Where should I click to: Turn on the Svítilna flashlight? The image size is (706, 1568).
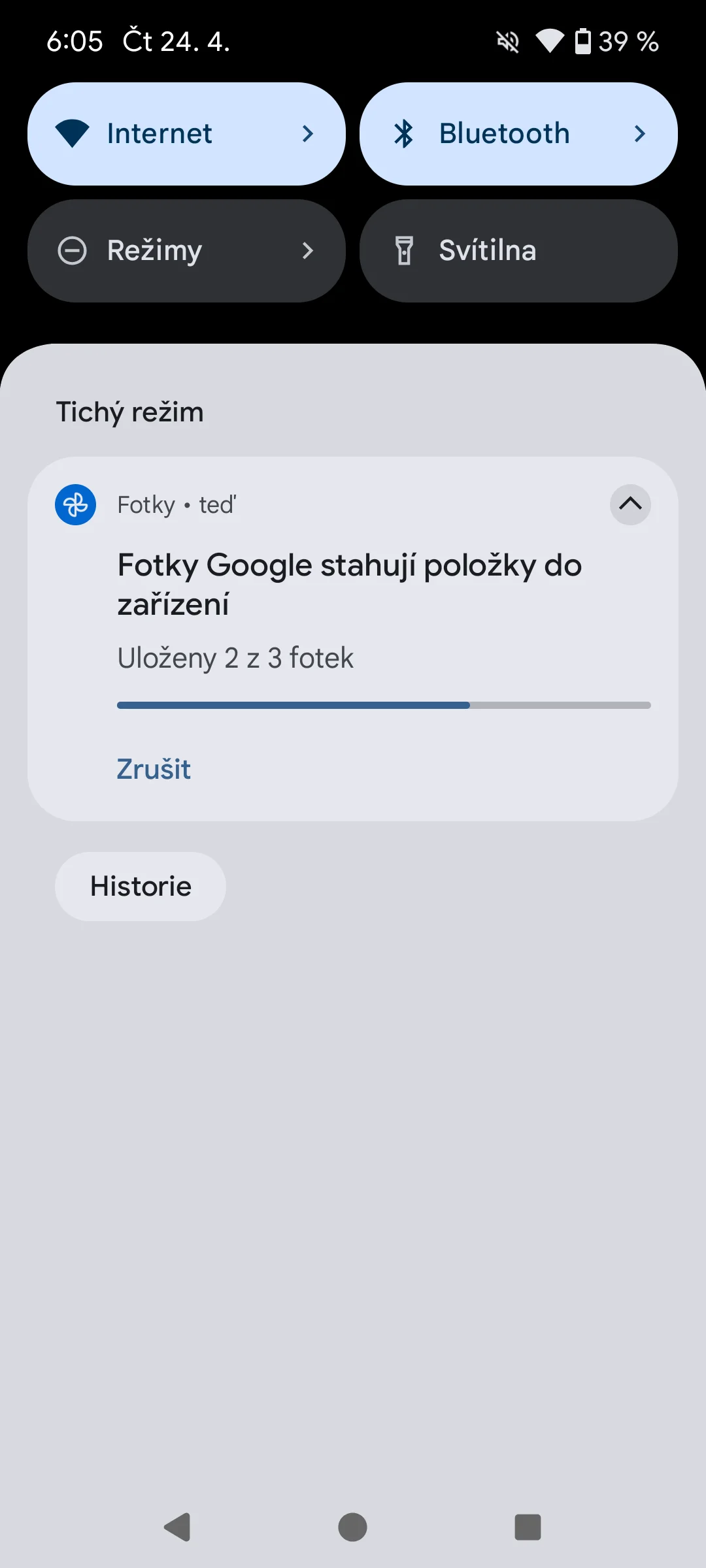pos(518,251)
